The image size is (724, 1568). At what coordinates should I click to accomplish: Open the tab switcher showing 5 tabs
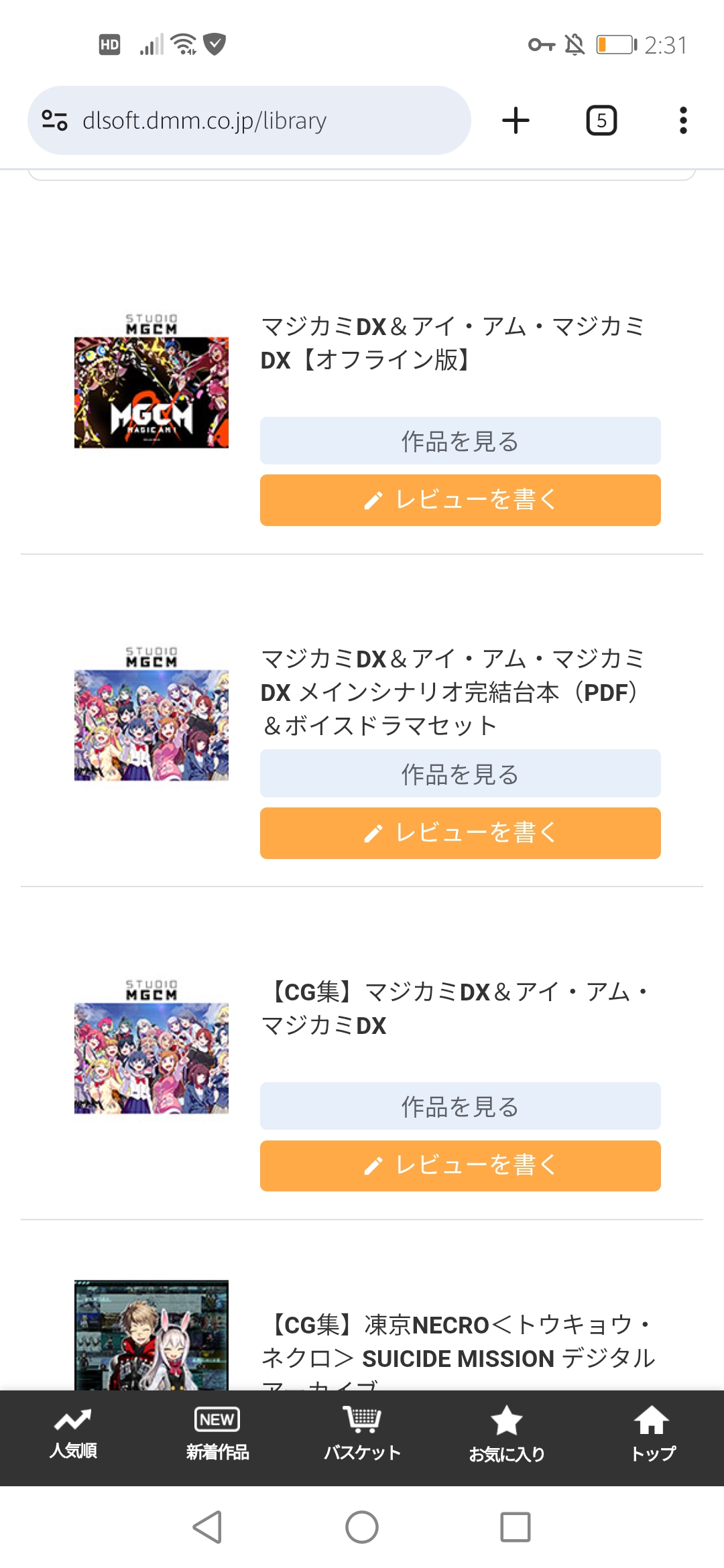[601, 121]
